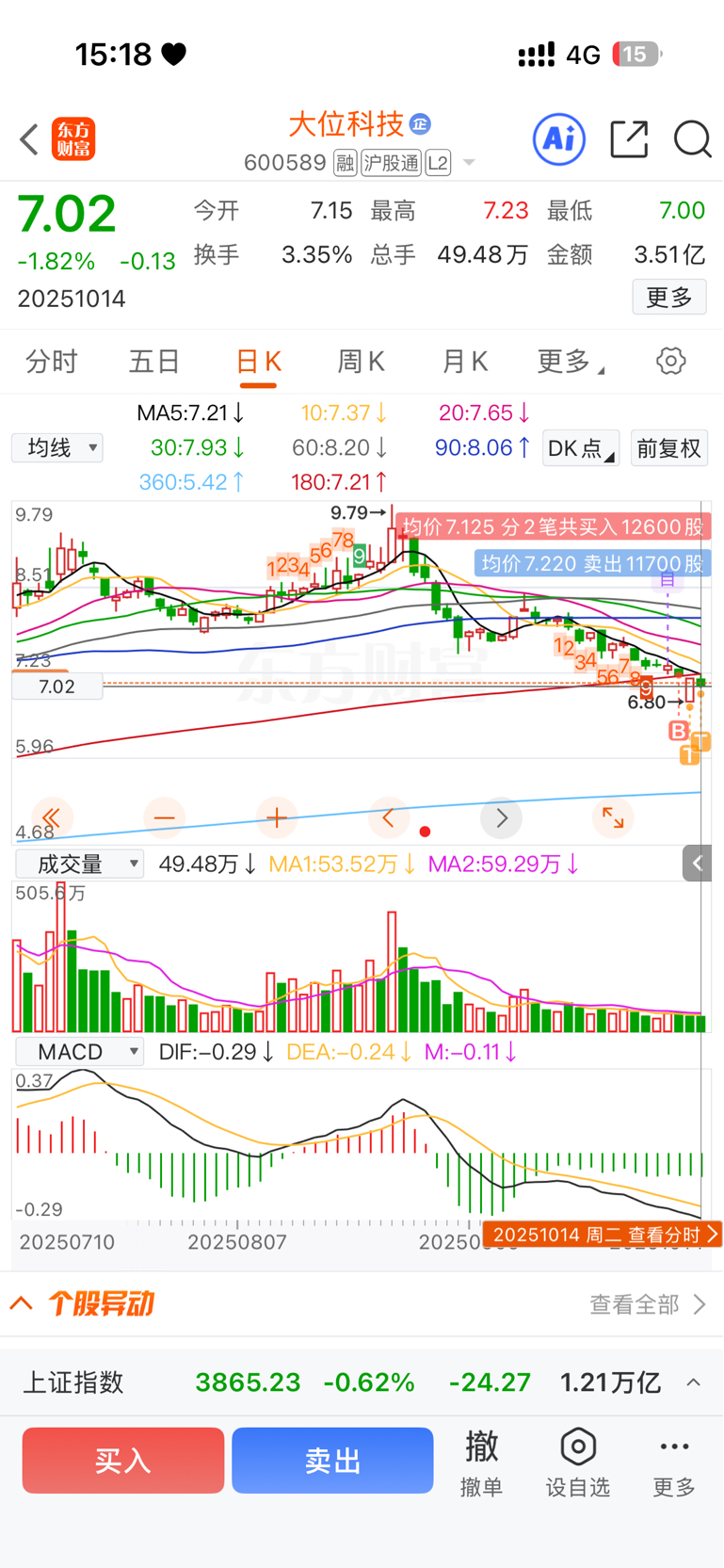Viewport: 724px width, 1568px height.
Task: Switch to the 五日 tab
Action: [154, 362]
